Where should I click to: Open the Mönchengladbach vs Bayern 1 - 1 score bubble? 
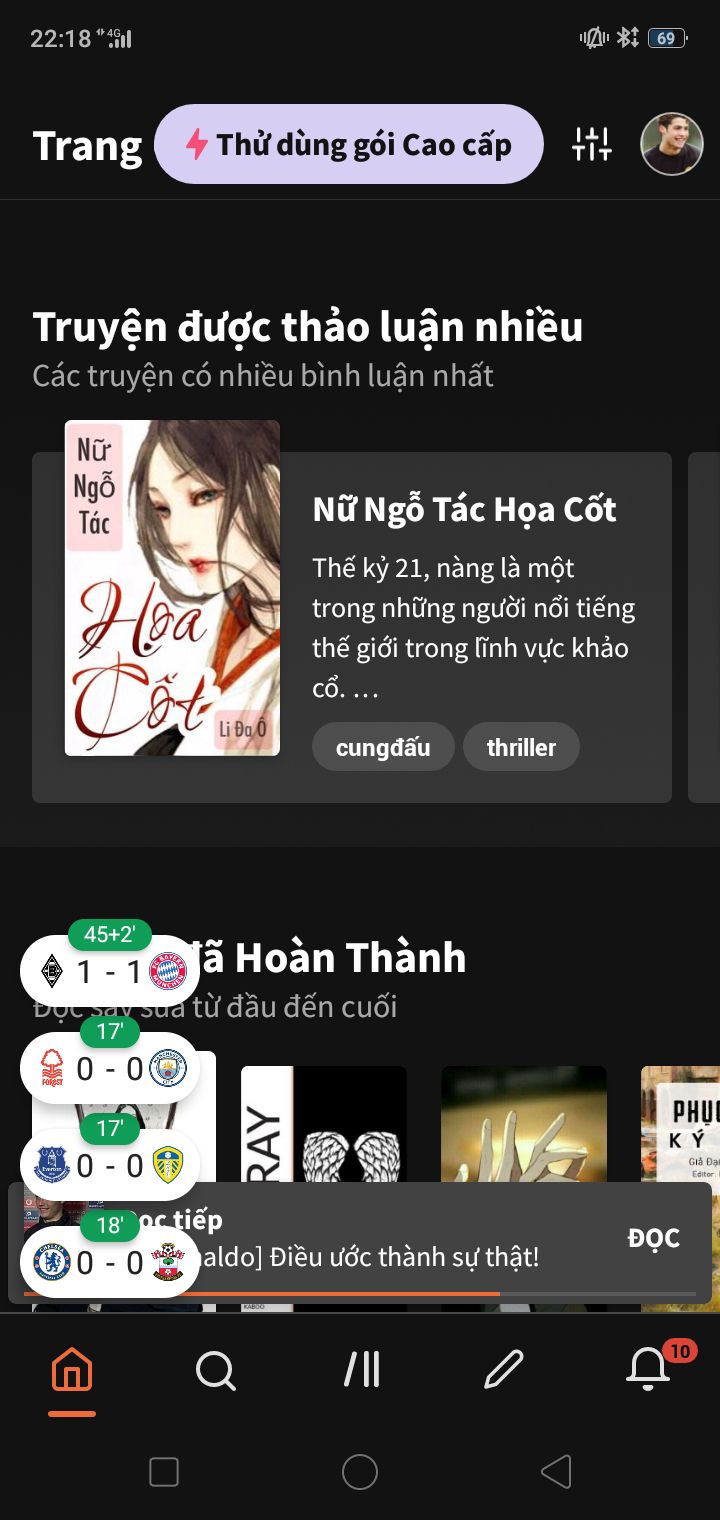tap(110, 971)
